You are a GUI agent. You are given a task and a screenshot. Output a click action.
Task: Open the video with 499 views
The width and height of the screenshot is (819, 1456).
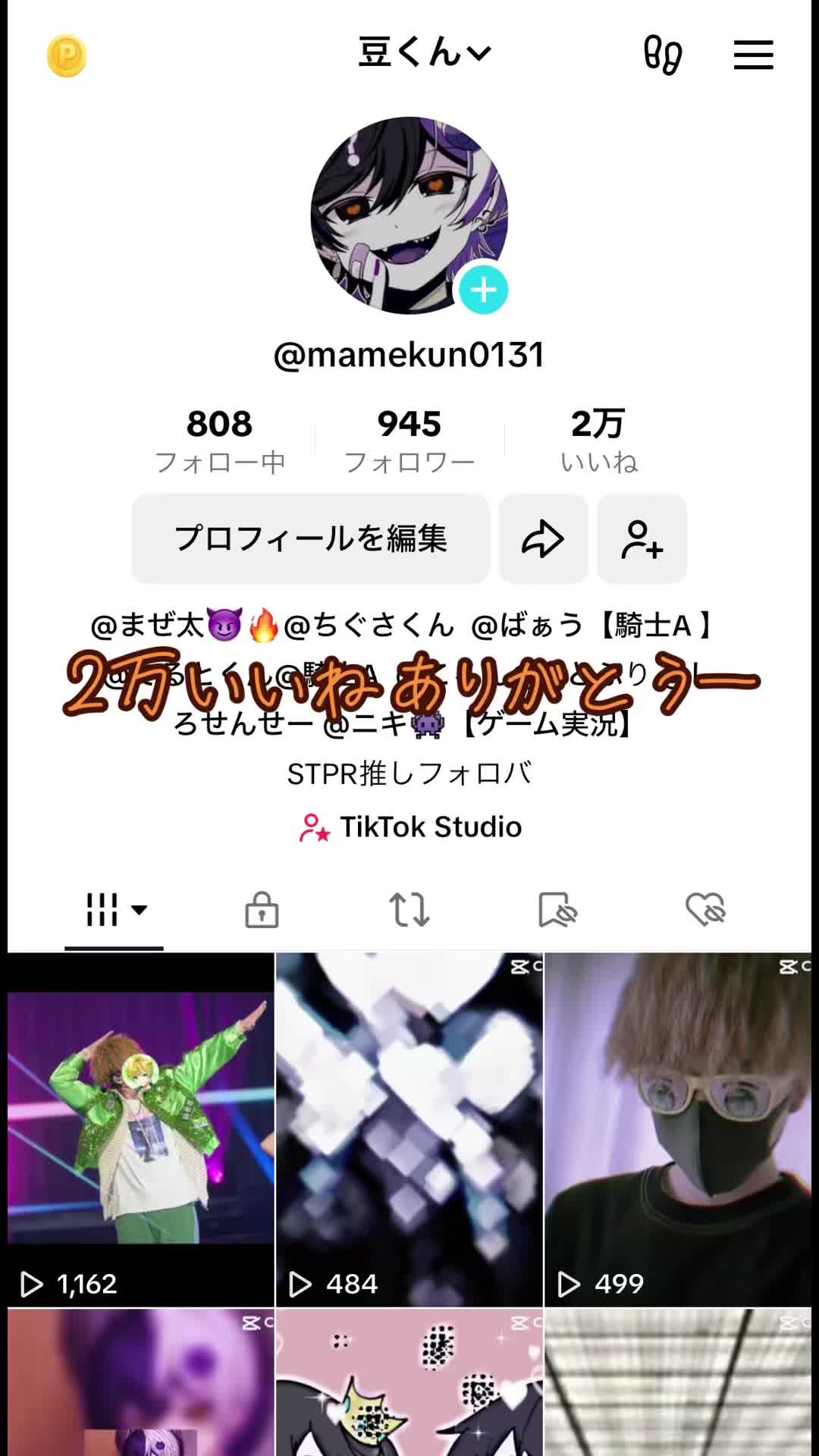678,1128
